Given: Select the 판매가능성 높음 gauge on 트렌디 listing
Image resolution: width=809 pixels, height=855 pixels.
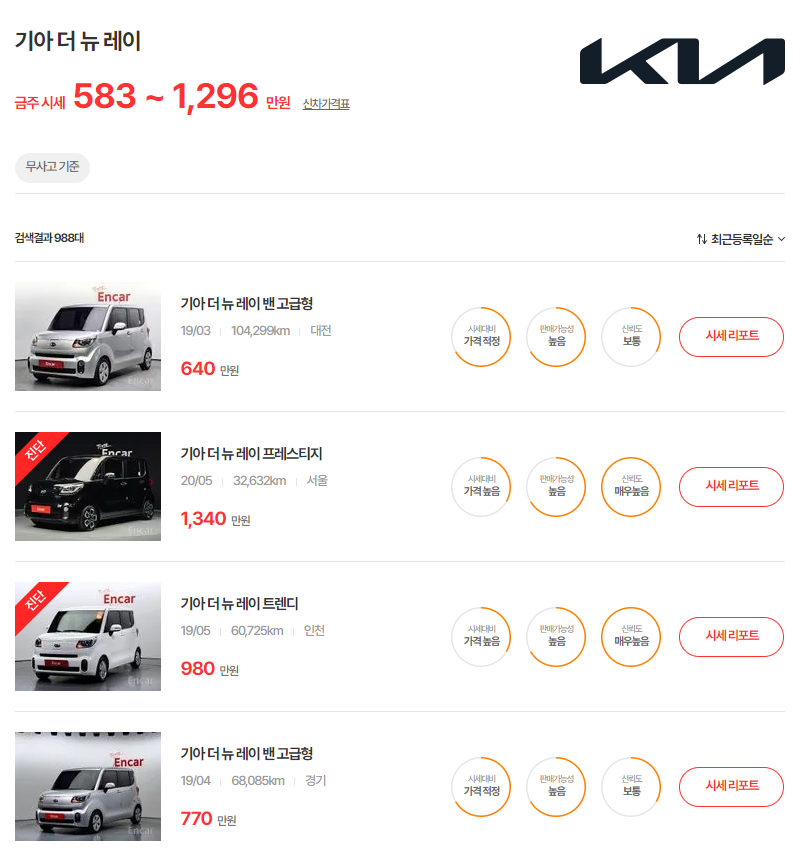Looking at the screenshot, I should [556, 637].
